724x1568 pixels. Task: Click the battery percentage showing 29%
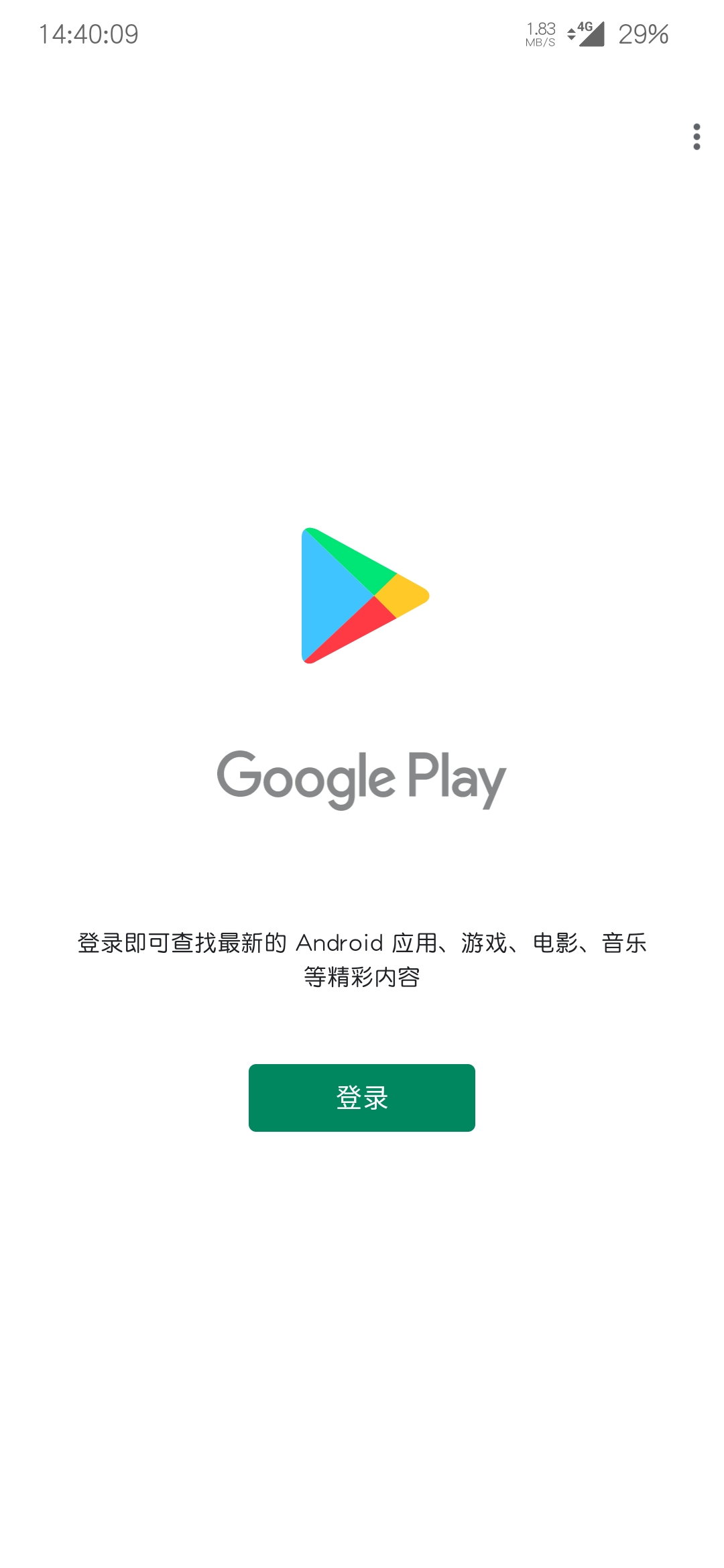point(642,35)
